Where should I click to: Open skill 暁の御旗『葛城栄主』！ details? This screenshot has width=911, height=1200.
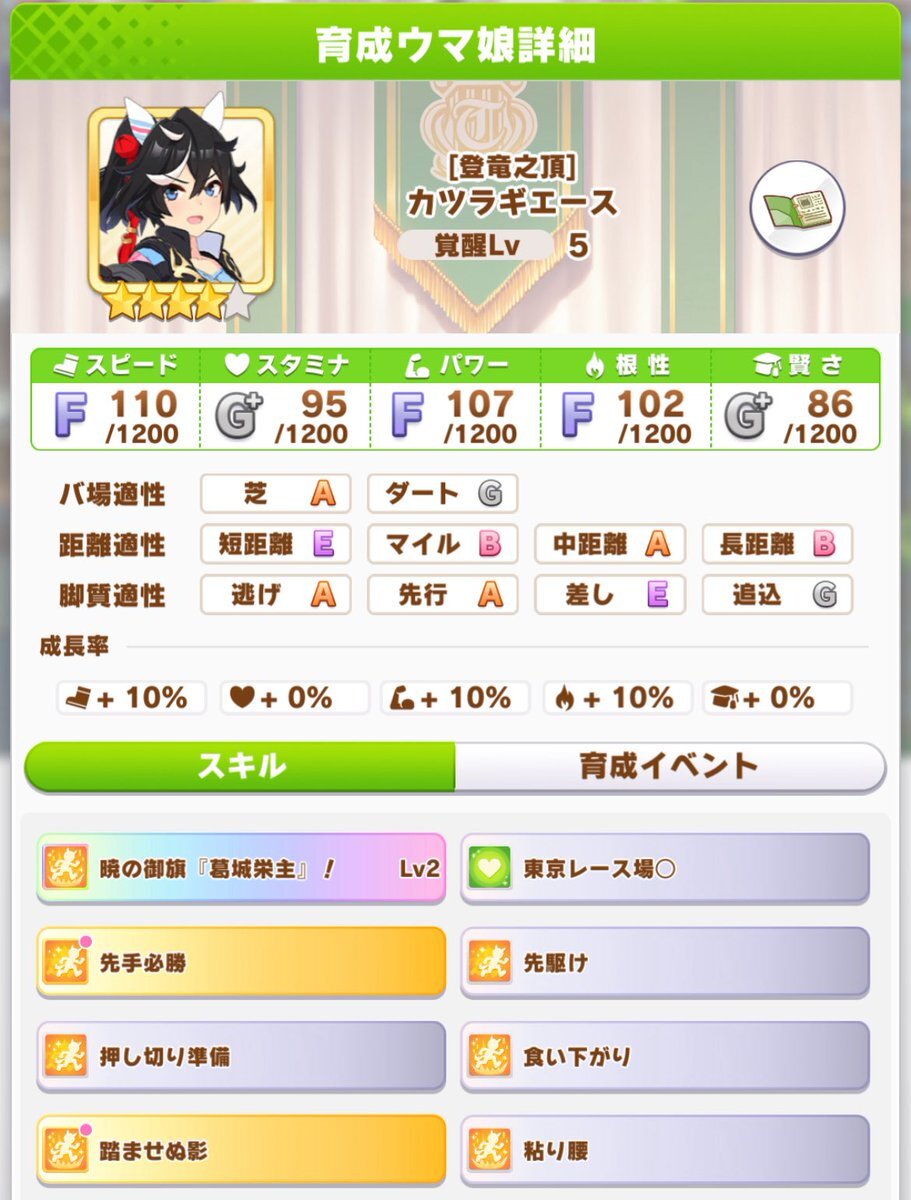pos(240,868)
